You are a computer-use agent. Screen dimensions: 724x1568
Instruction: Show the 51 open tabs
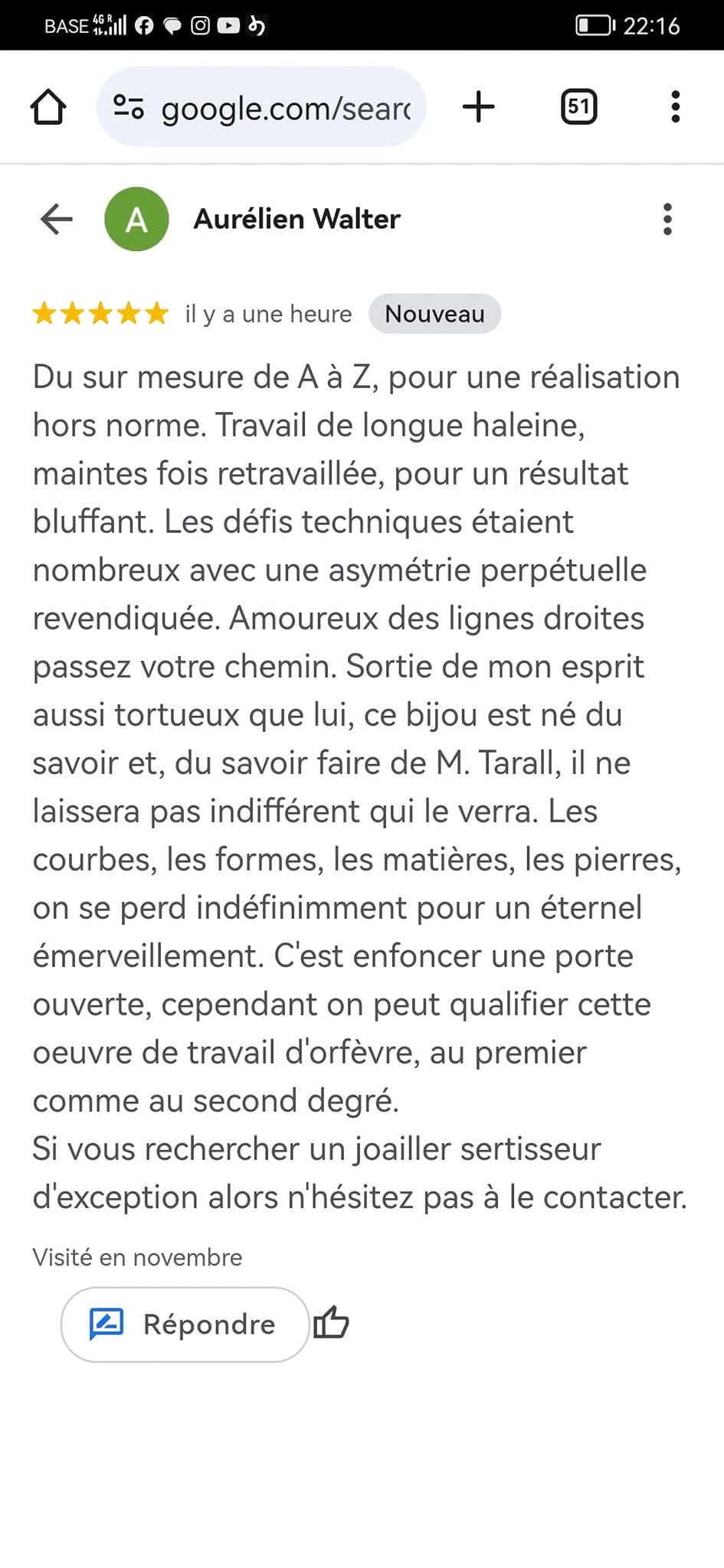coord(578,106)
